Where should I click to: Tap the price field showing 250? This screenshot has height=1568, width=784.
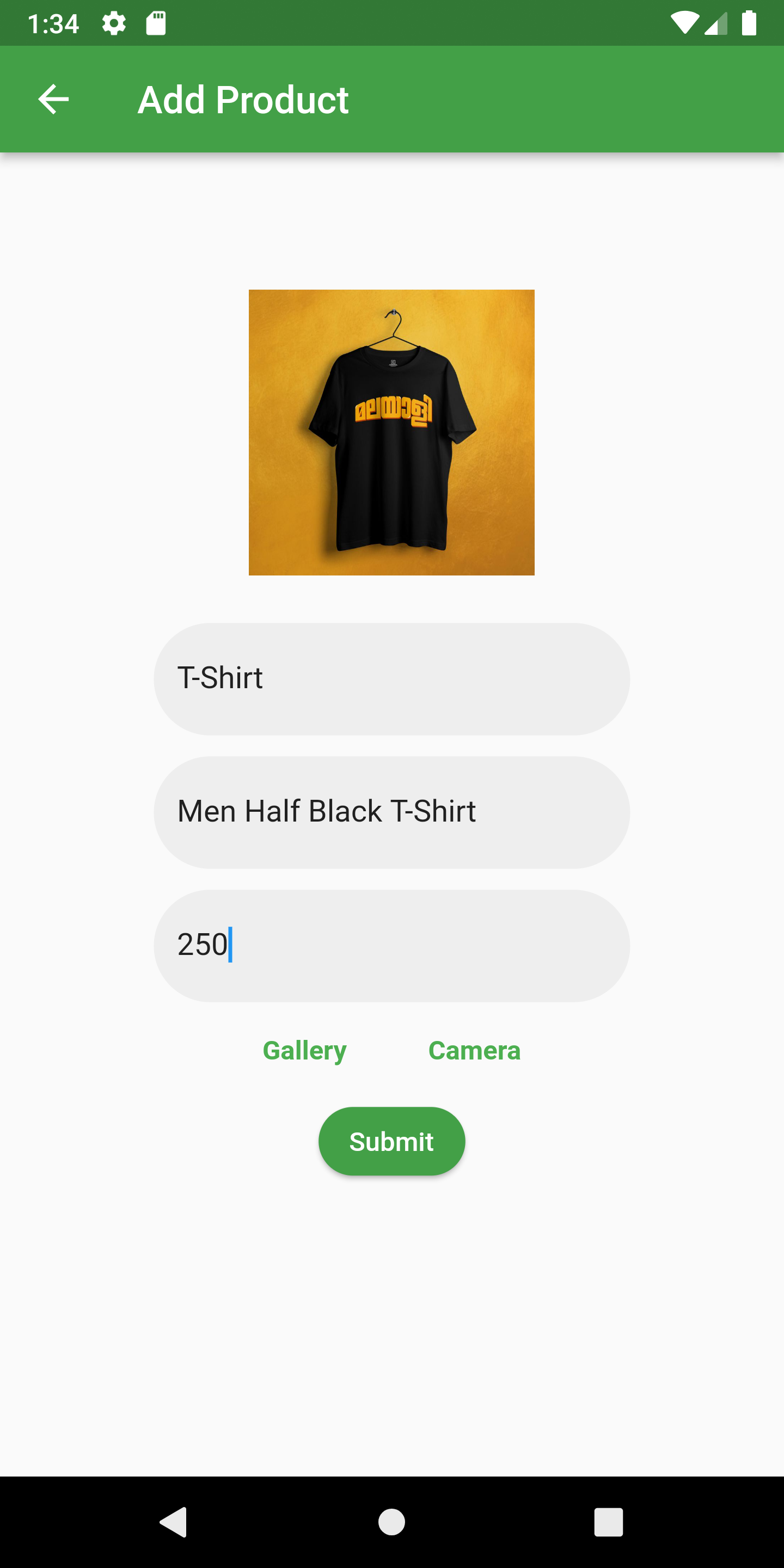point(391,945)
